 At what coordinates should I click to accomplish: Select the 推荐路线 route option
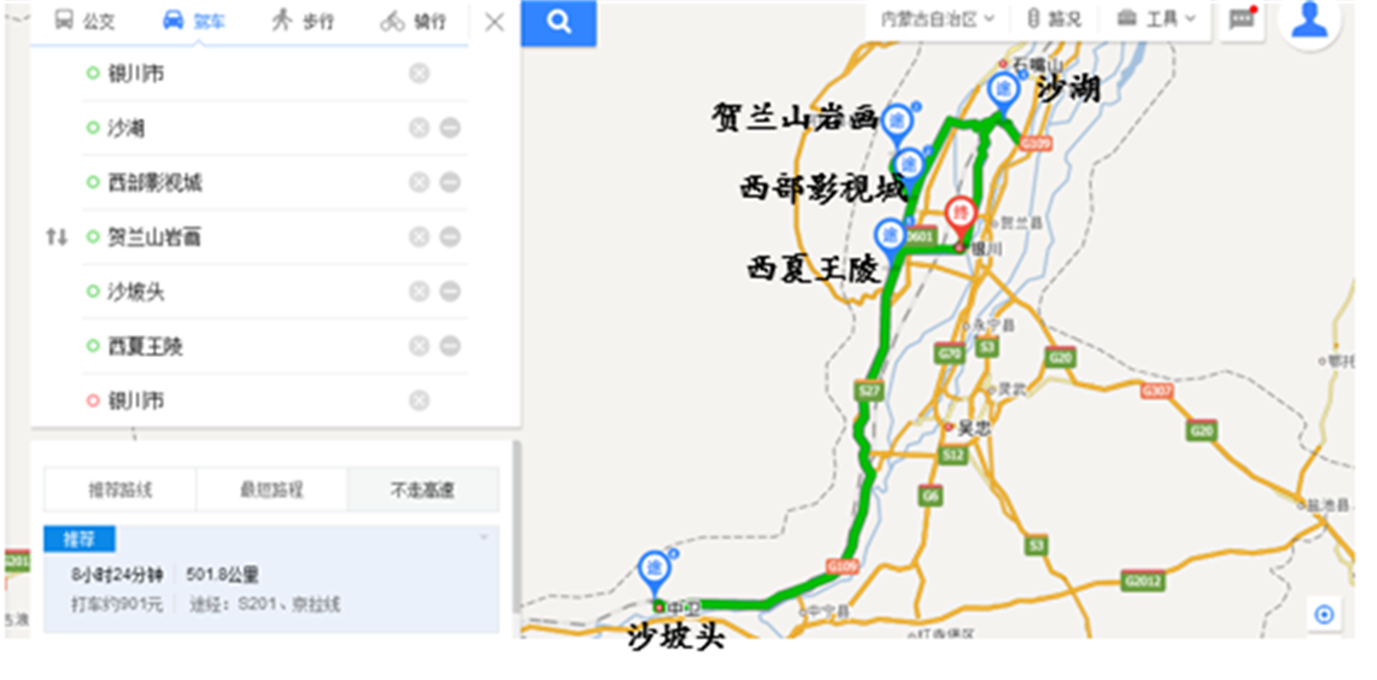pyautogui.click(x=120, y=490)
